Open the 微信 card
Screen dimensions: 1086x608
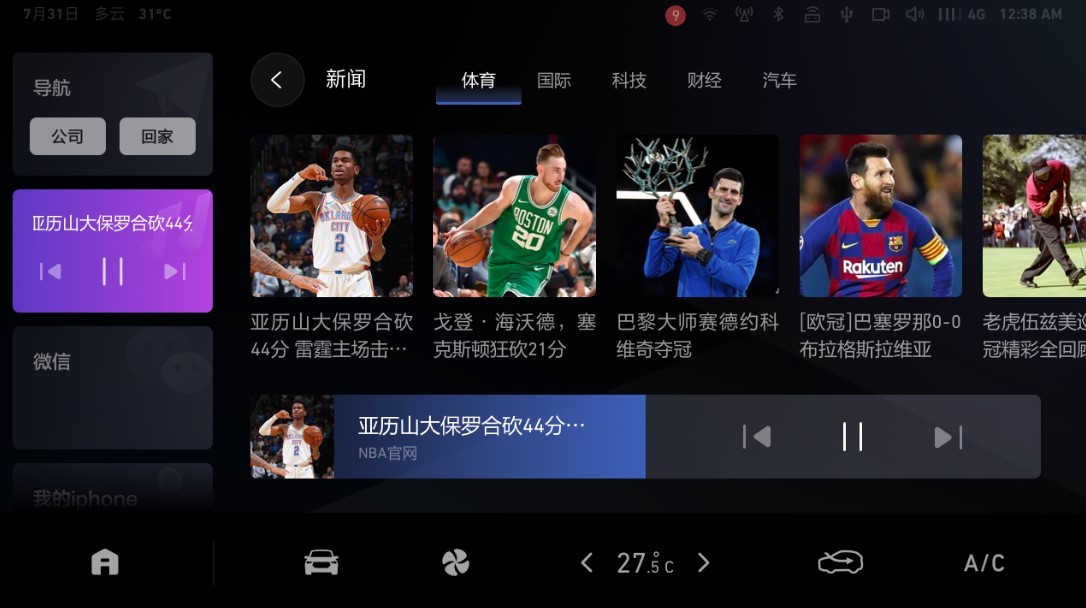coord(113,387)
